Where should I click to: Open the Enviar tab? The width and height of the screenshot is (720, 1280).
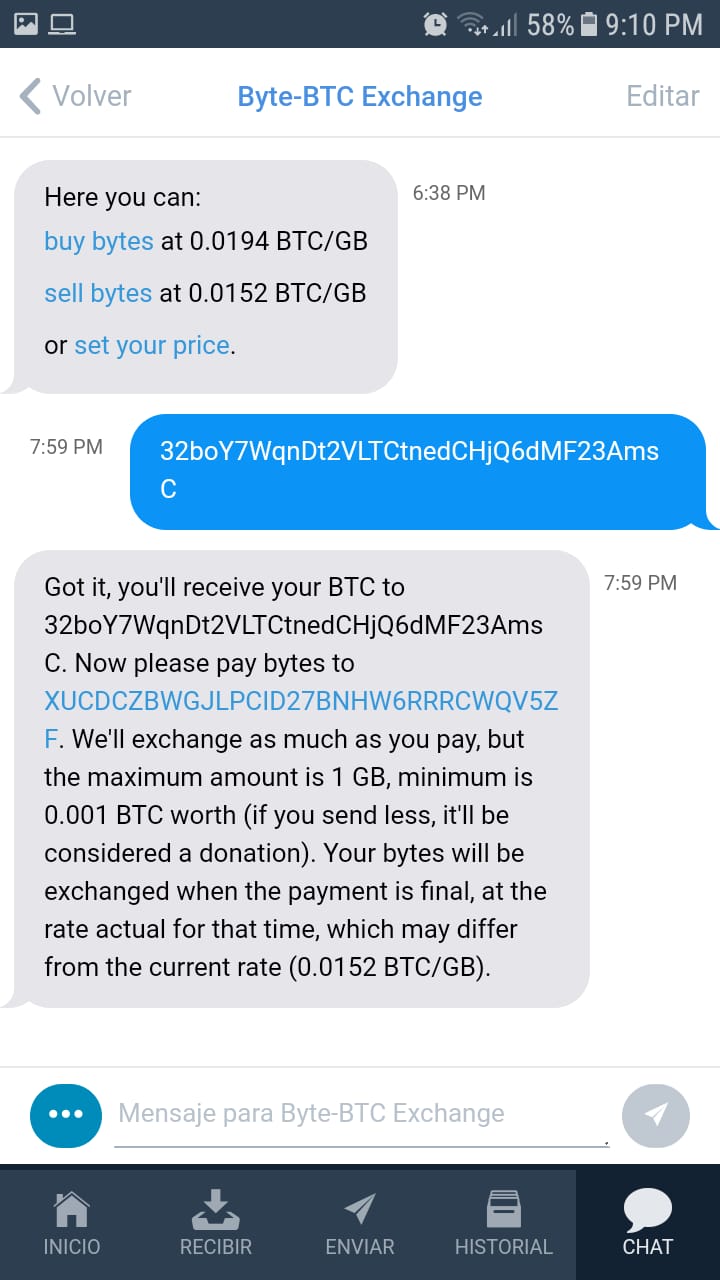tap(360, 1224)
